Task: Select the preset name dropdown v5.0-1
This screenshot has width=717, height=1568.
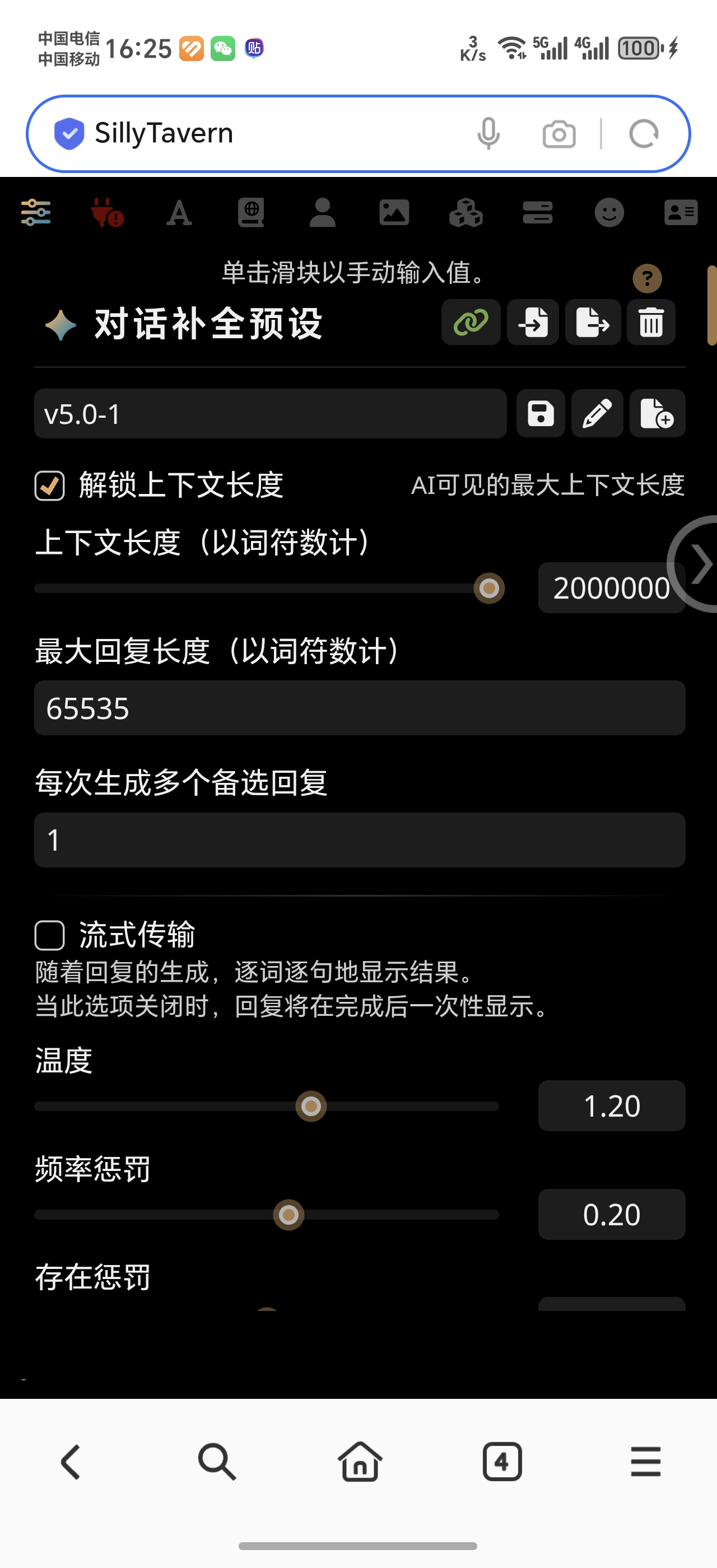Action: 270,414
